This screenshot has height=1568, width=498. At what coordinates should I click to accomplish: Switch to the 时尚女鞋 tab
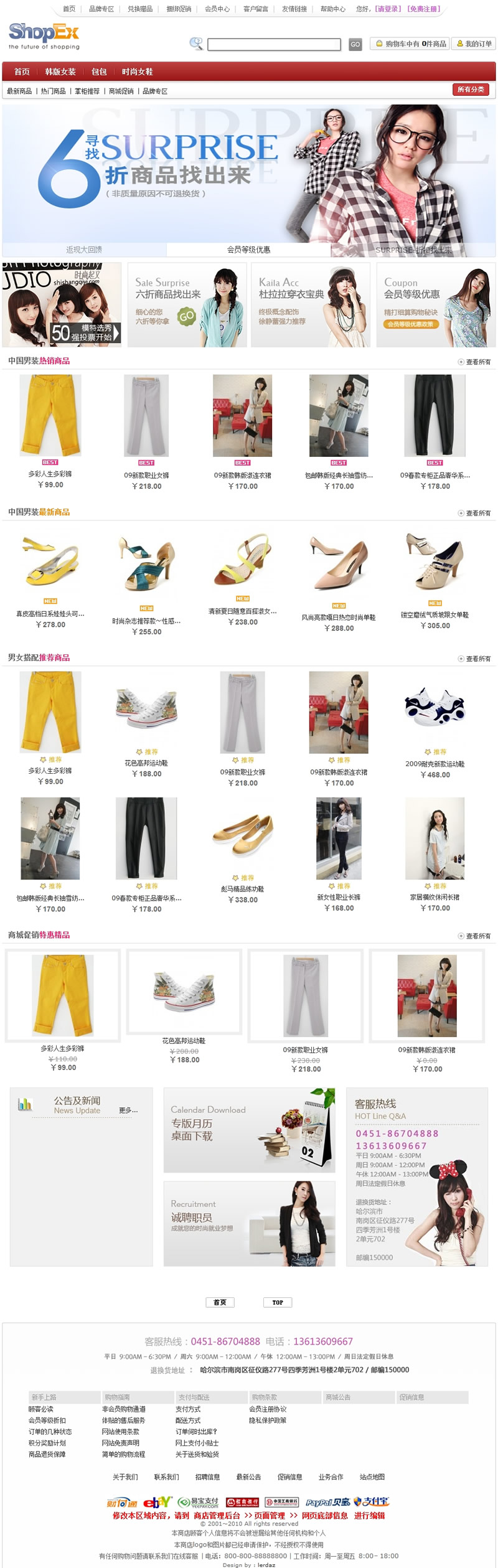pos(137,72)
